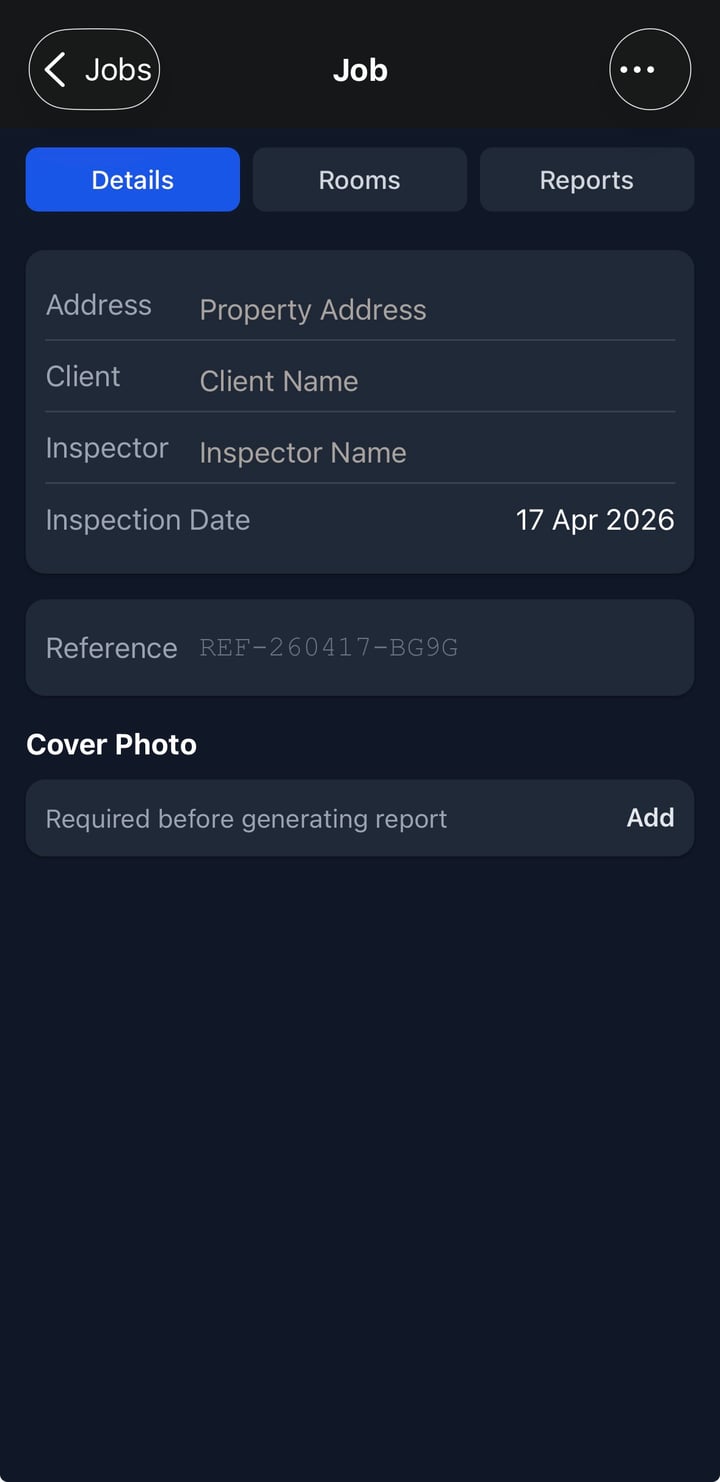Tap the Address row label
The image size is (720, 1482).
click(x=99, y=305)
